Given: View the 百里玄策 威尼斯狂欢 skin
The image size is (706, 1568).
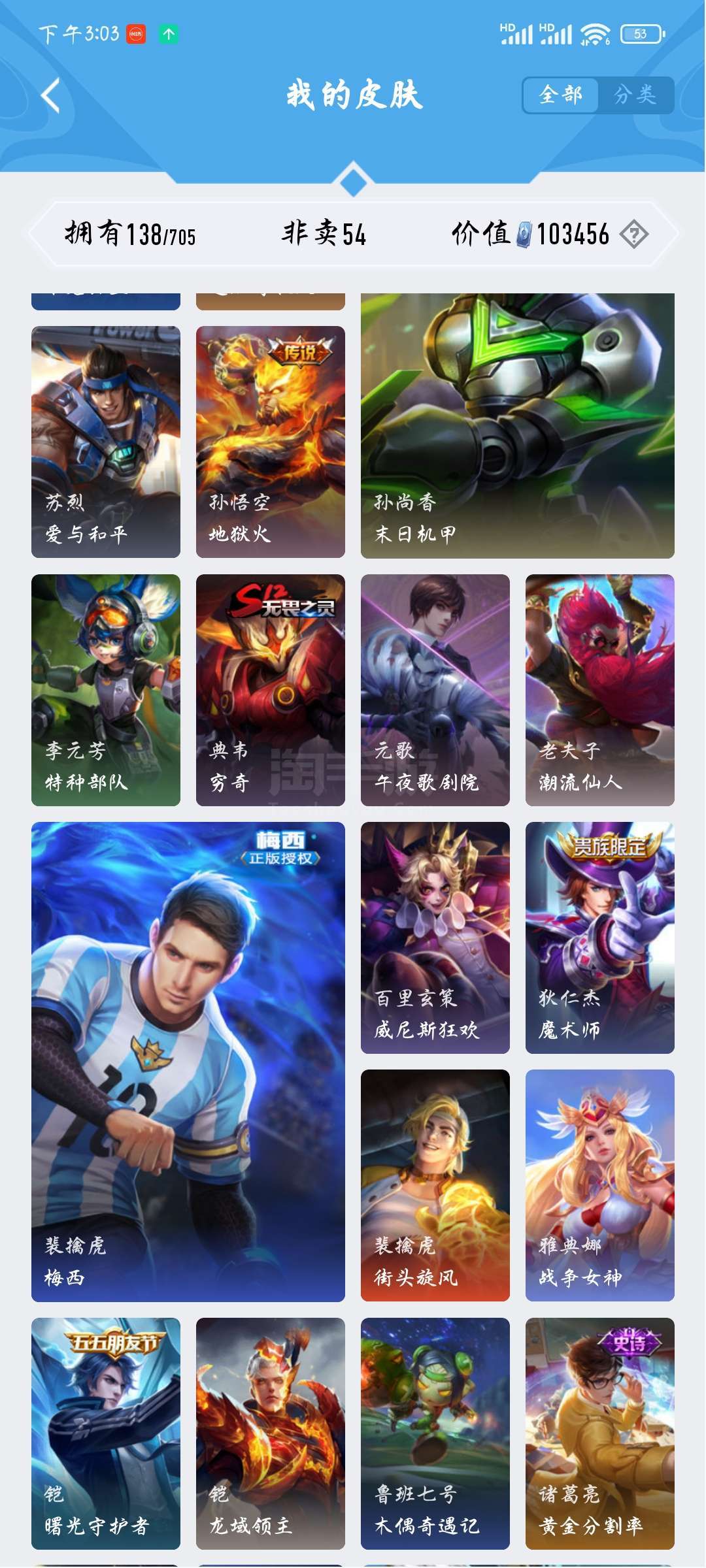Looking at the screenshot, I should (x=435, y=938).
